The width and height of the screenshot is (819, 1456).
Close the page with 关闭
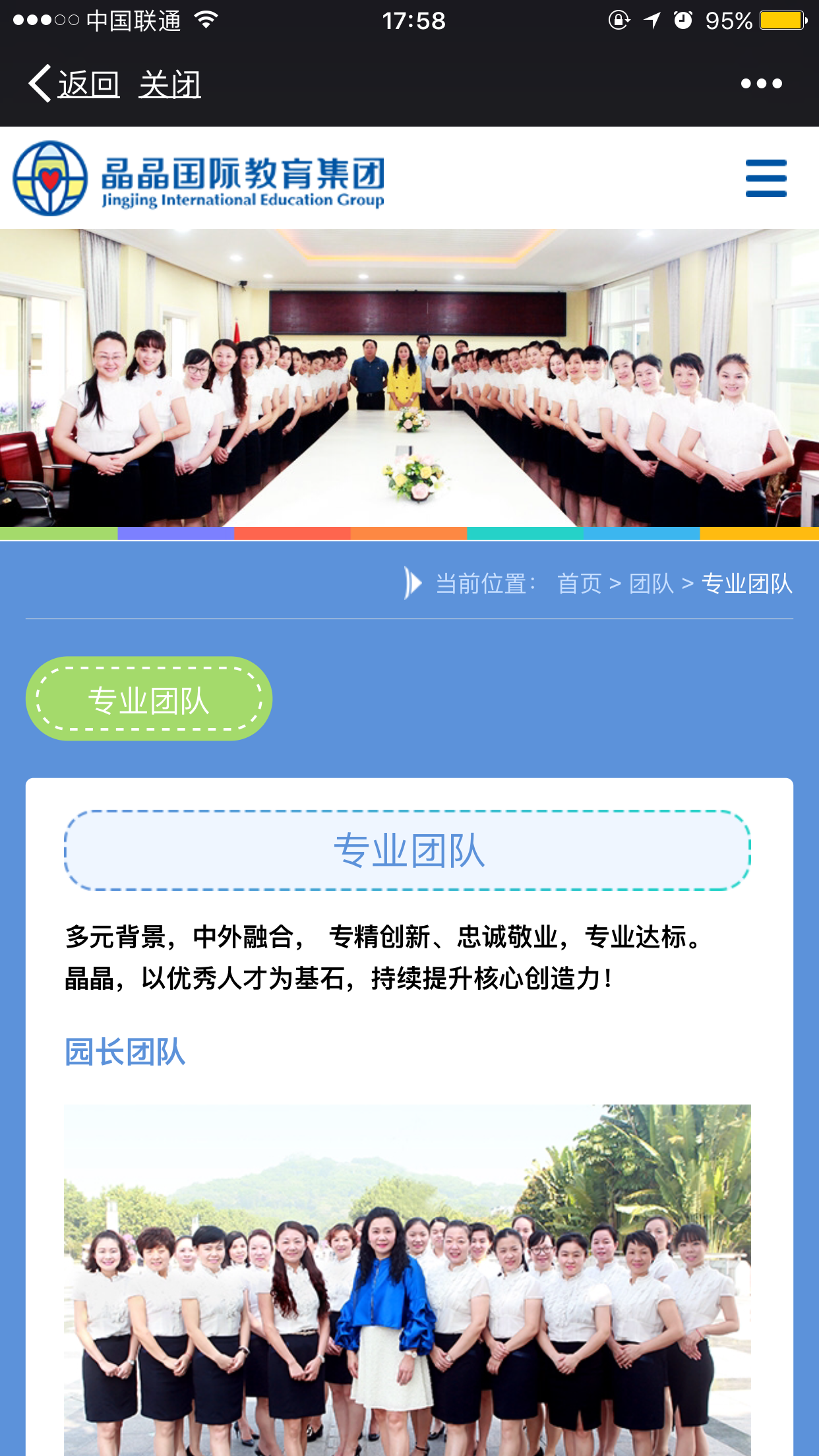[x=169, y=84]
